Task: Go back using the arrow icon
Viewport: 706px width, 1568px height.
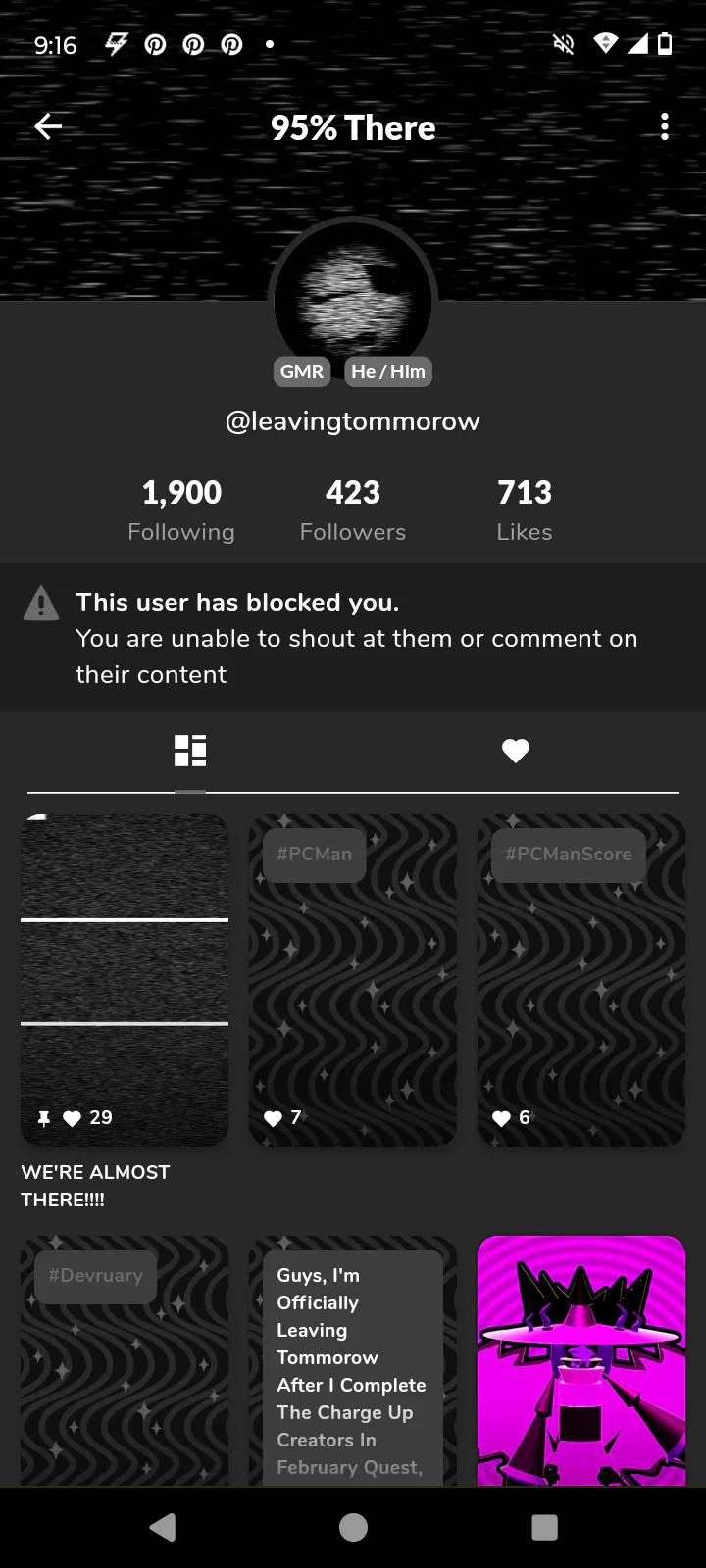Action: 48,126
